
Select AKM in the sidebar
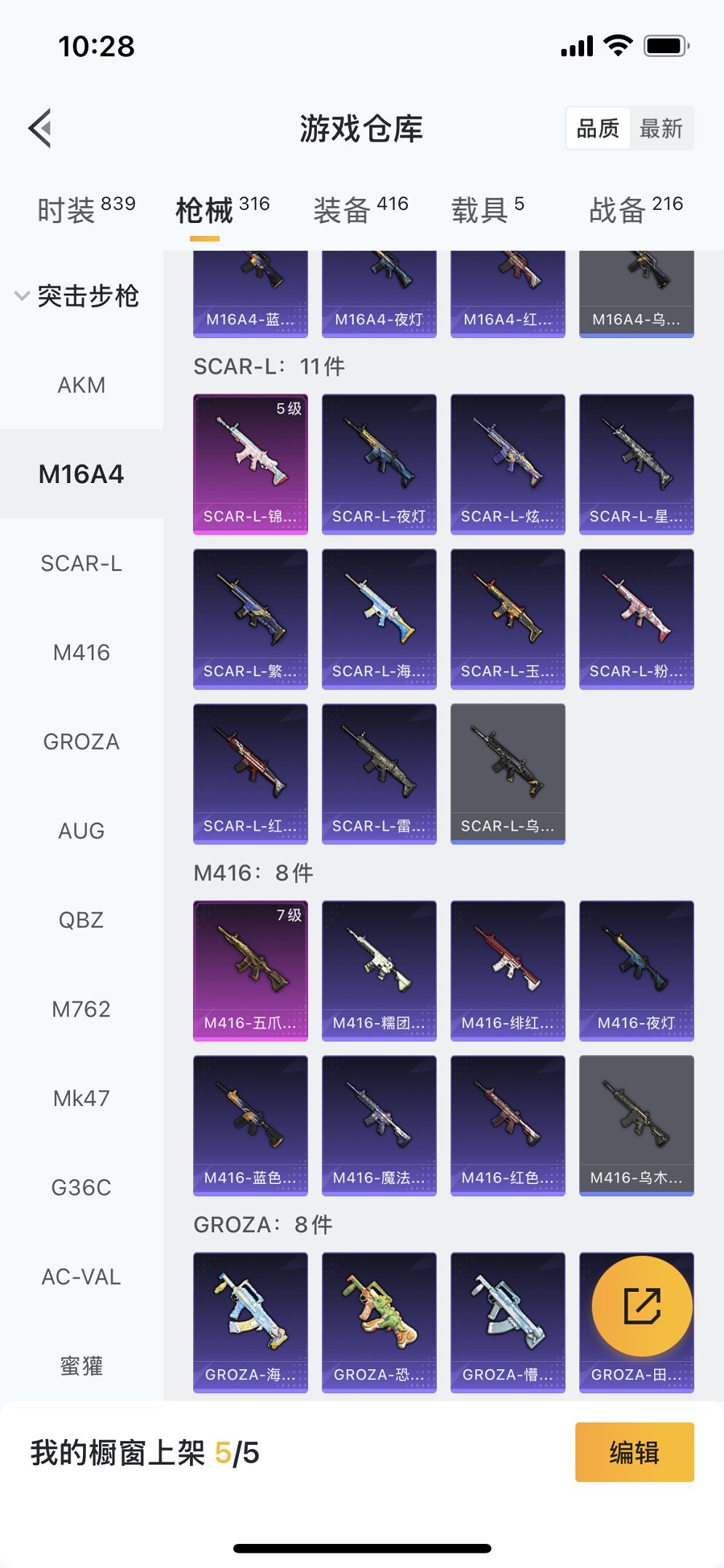pyautogui.click(x=82, y=385)
